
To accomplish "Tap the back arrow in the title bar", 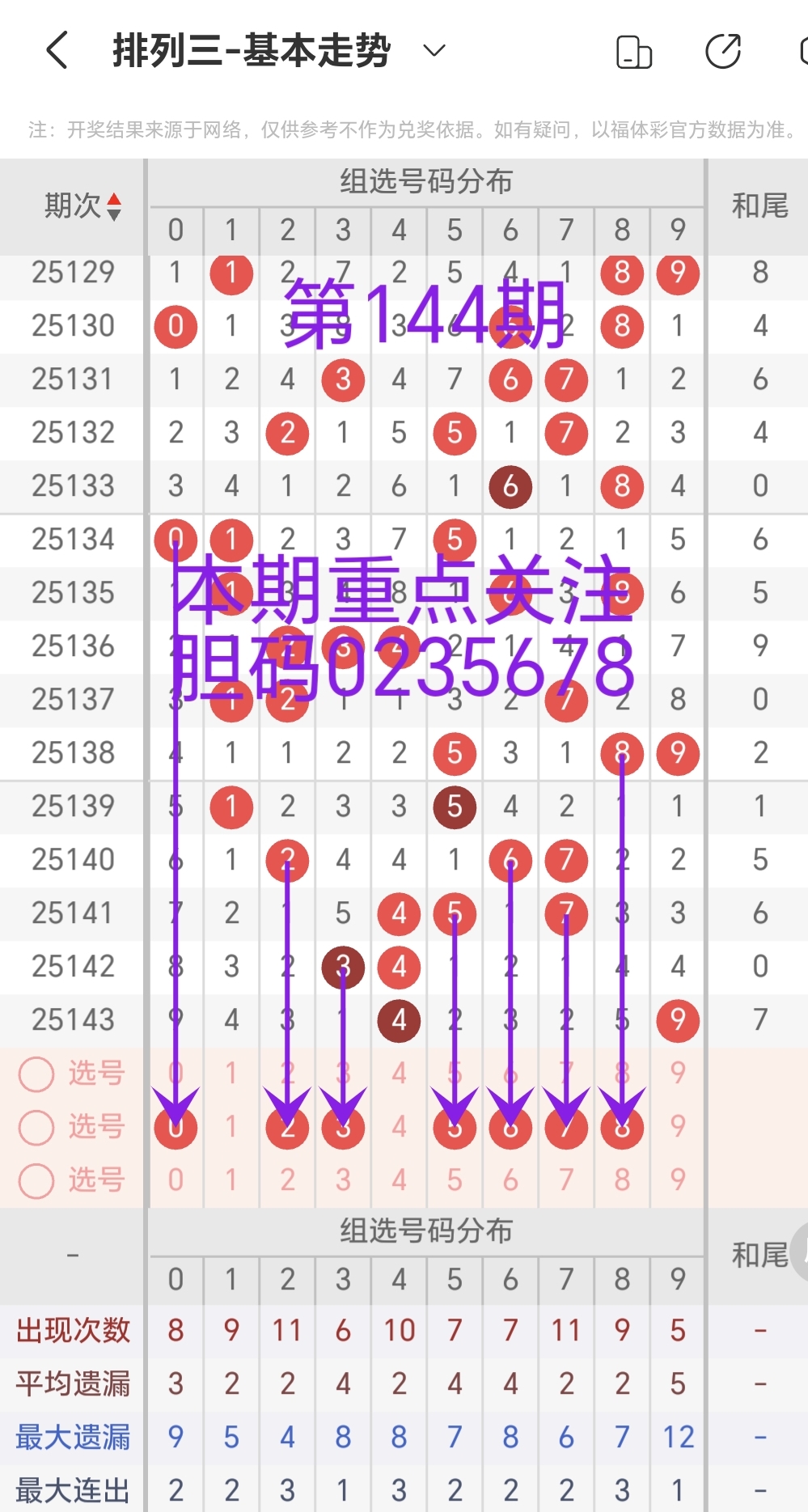I will coord(56,50).
